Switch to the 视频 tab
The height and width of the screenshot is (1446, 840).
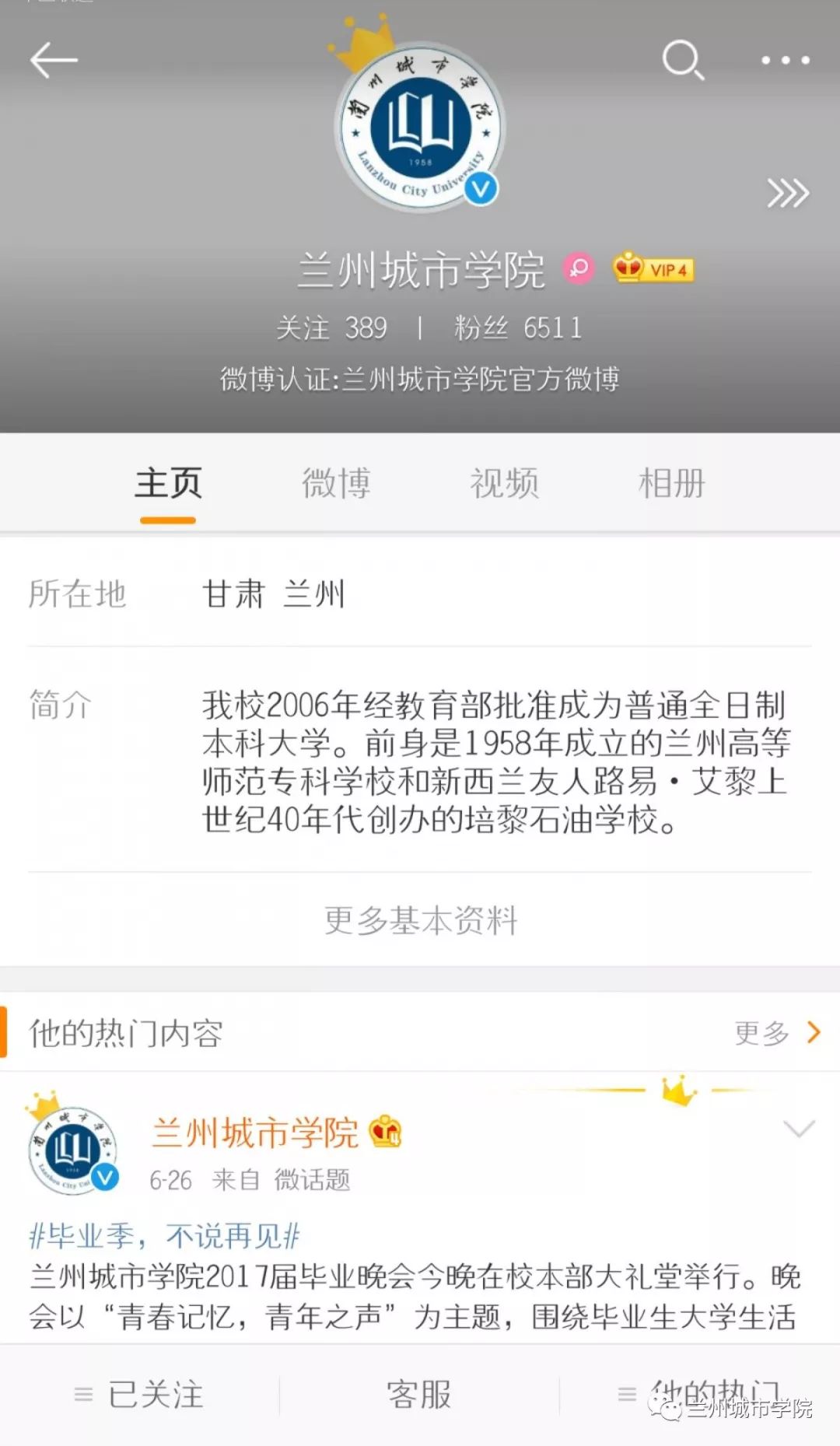pos(504,483)
